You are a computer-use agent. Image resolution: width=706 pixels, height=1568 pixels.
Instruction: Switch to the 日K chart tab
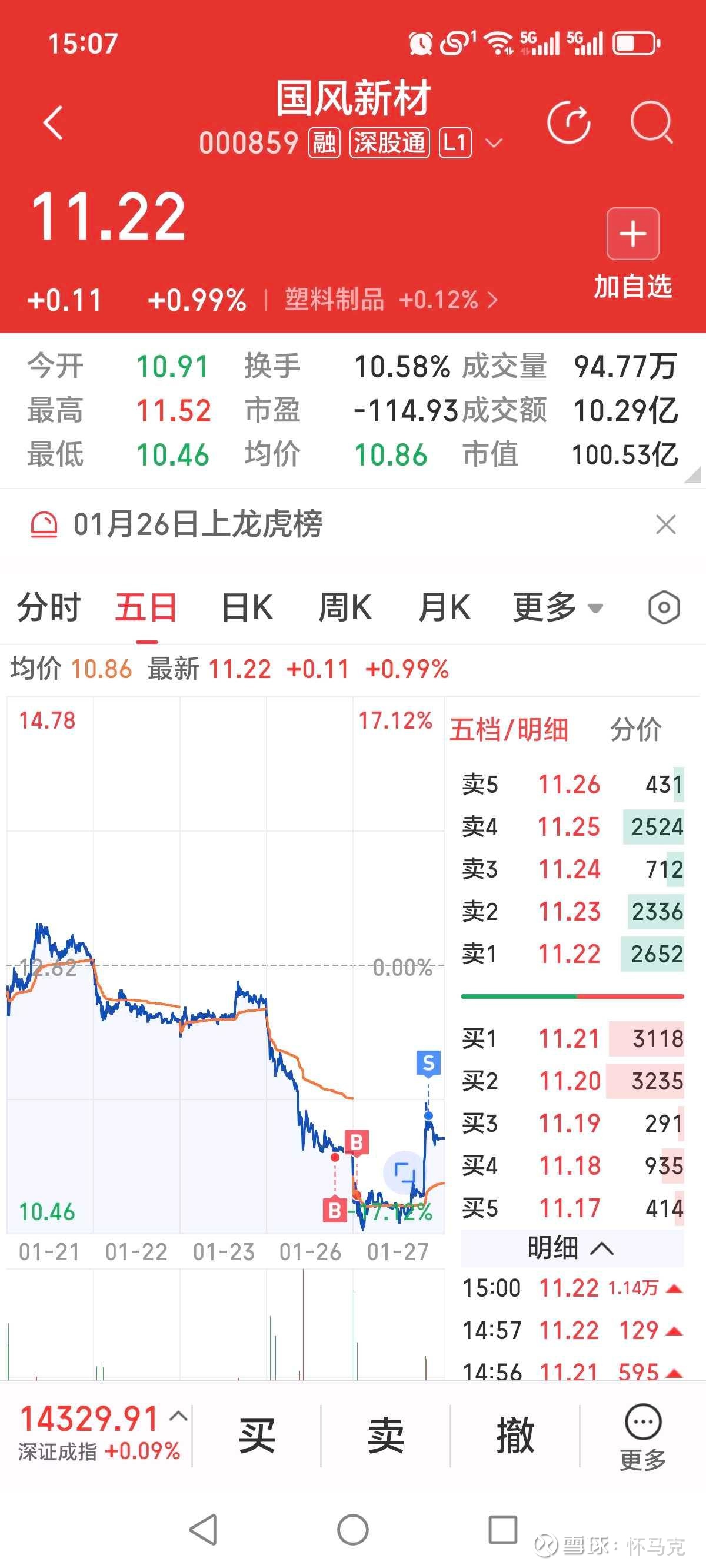pos(247,607)
